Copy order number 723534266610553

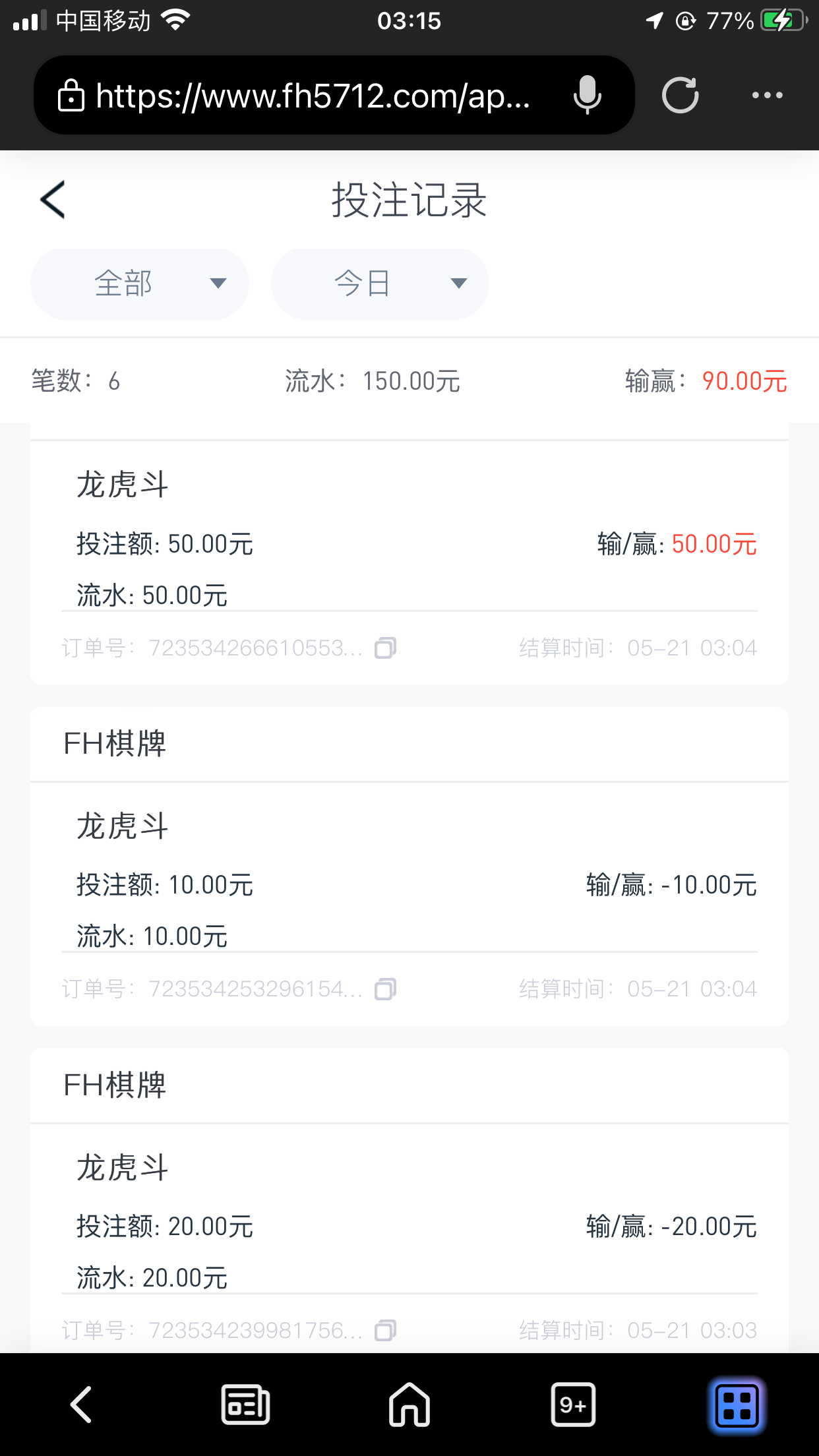coord(385,648)
